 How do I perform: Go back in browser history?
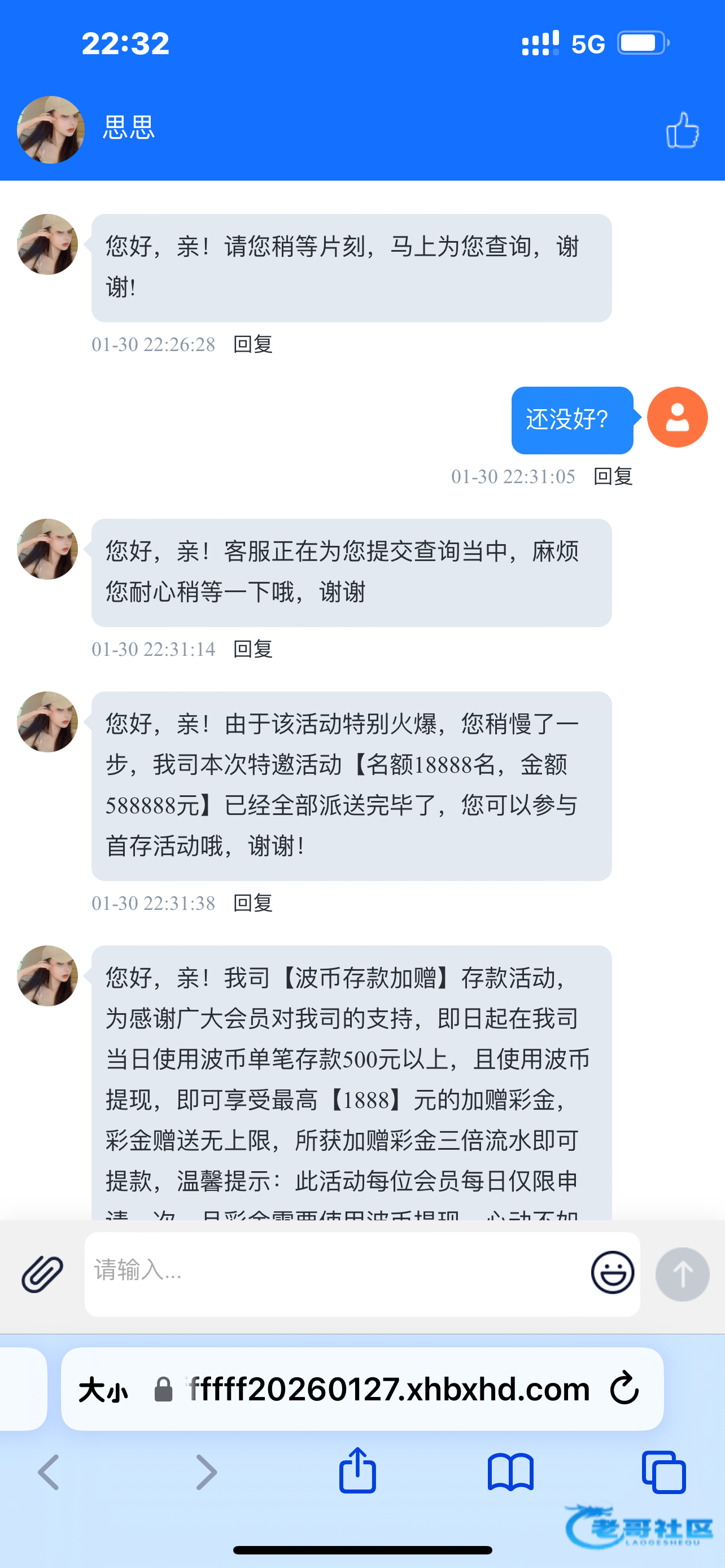(x=49, y=1472)
